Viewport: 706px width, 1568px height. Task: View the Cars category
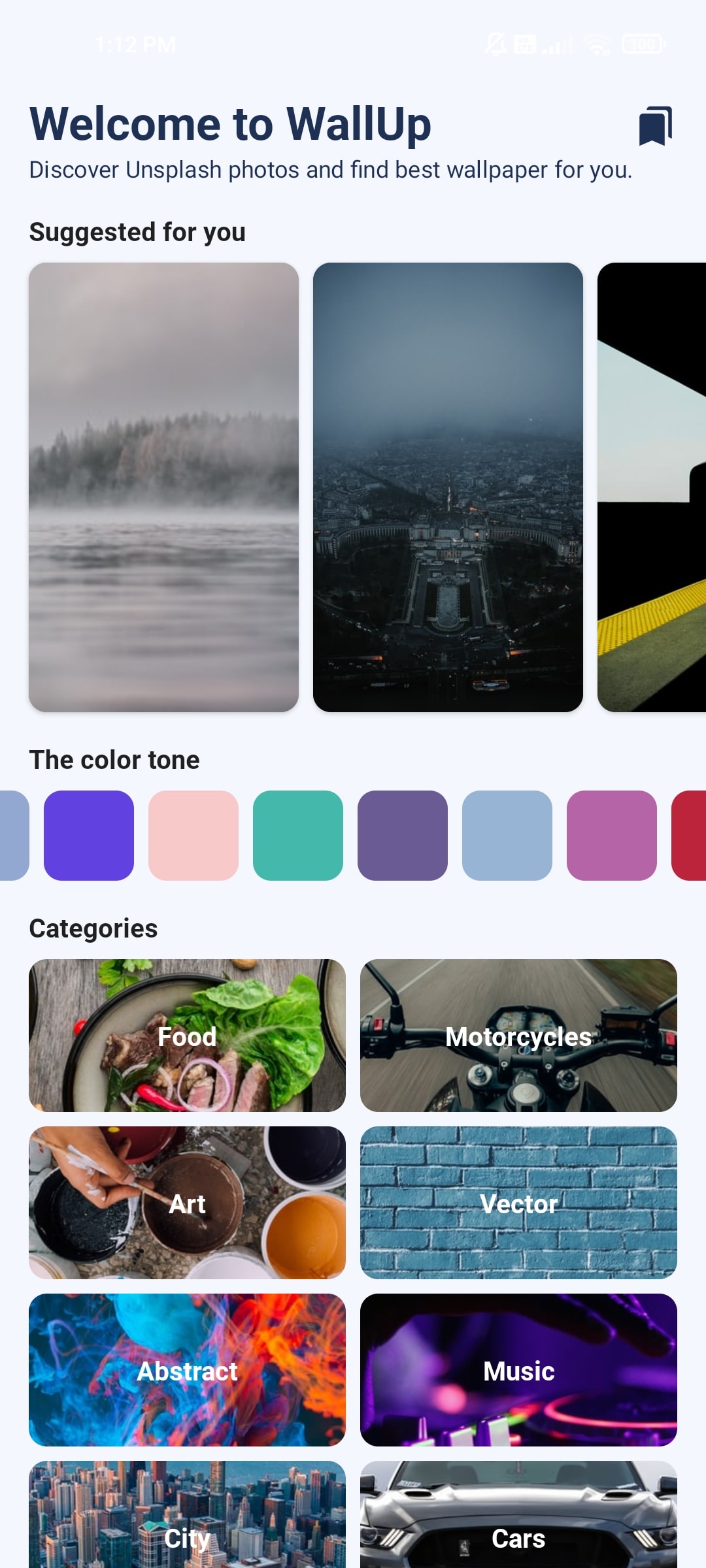click(x=518, y=1514)
